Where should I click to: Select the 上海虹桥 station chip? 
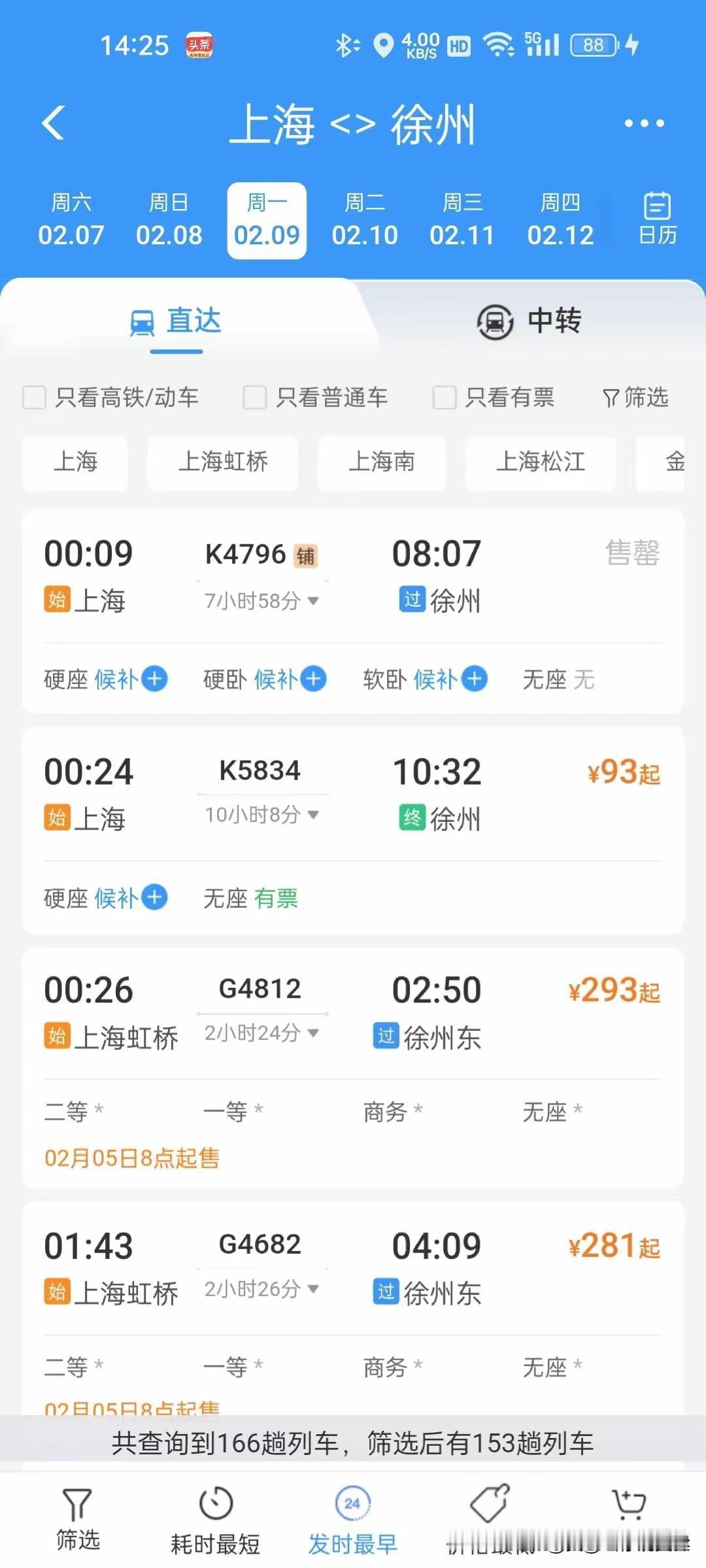222,464
